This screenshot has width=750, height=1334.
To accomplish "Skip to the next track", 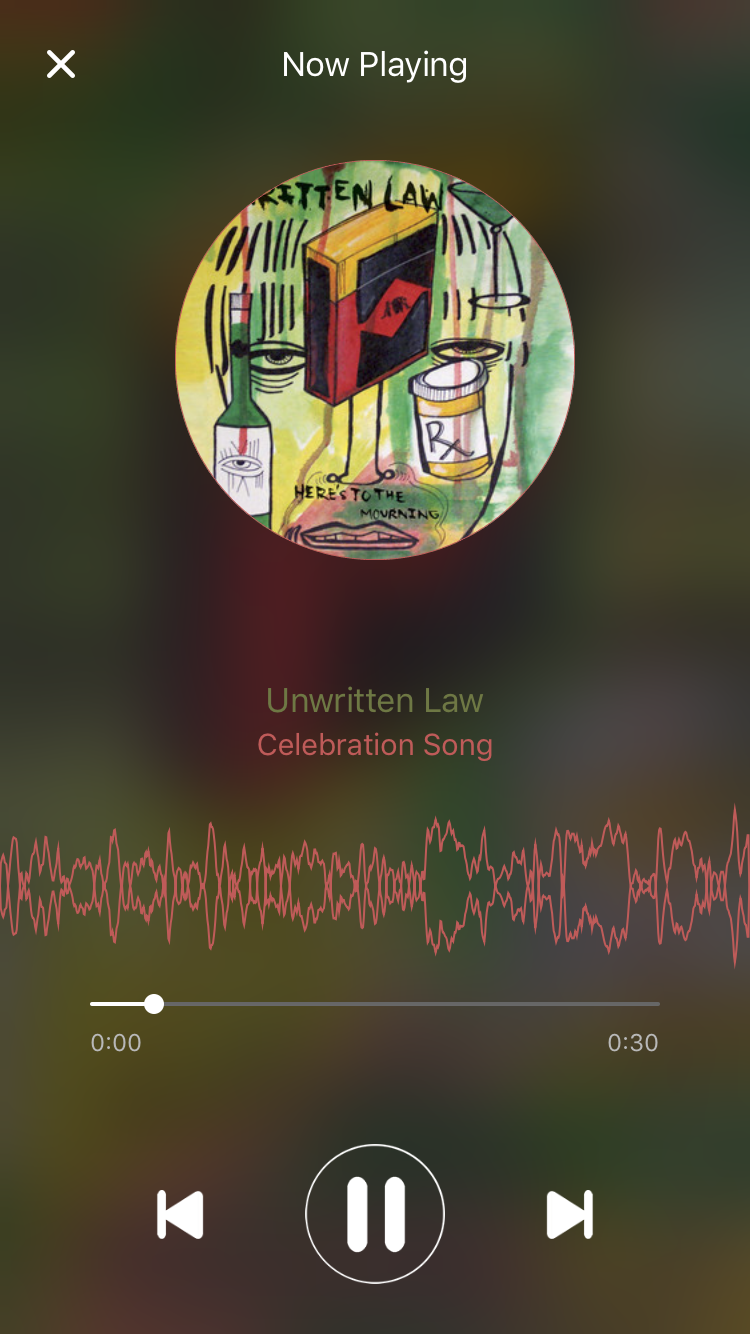I will pos(569,1215).
